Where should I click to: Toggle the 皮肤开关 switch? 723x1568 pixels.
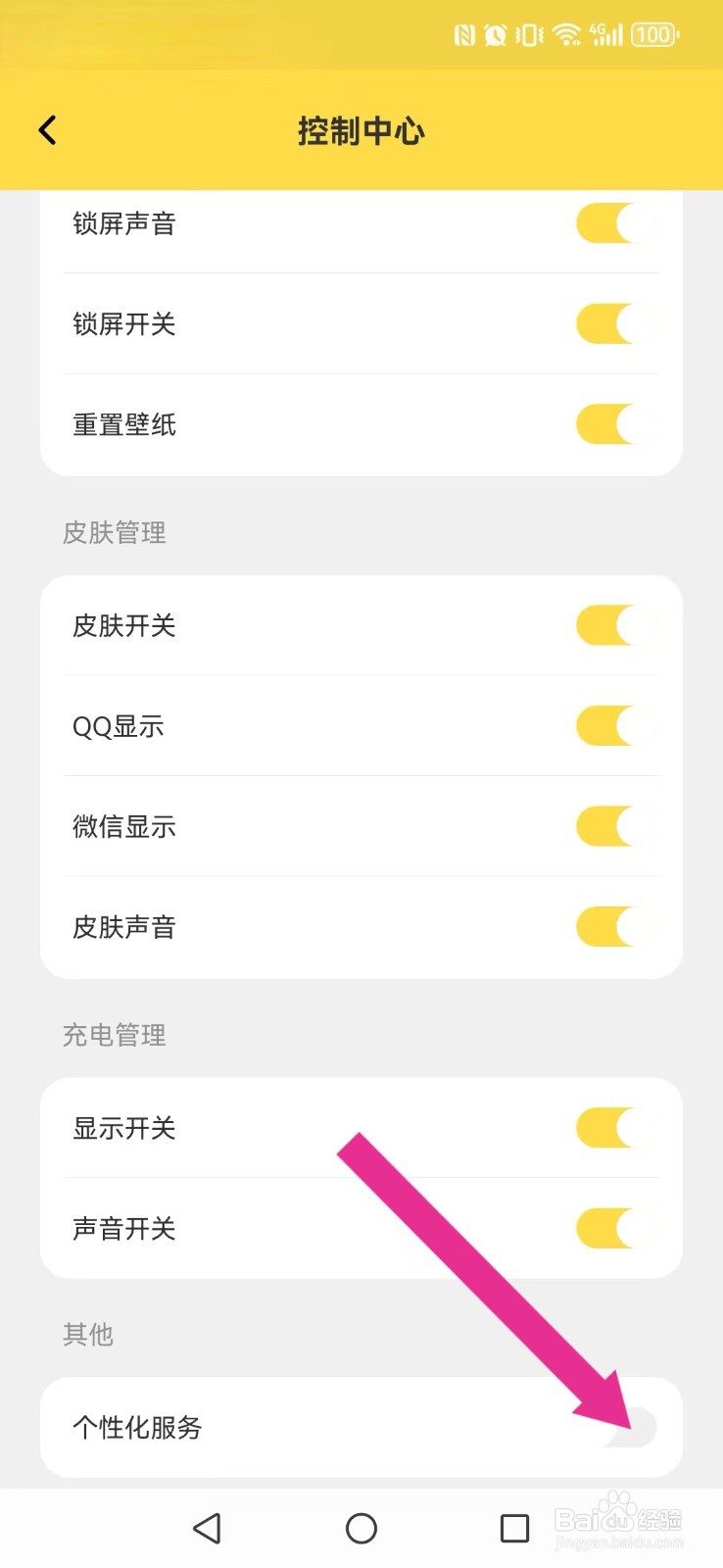pyautogui.click(x=616, y=625)
